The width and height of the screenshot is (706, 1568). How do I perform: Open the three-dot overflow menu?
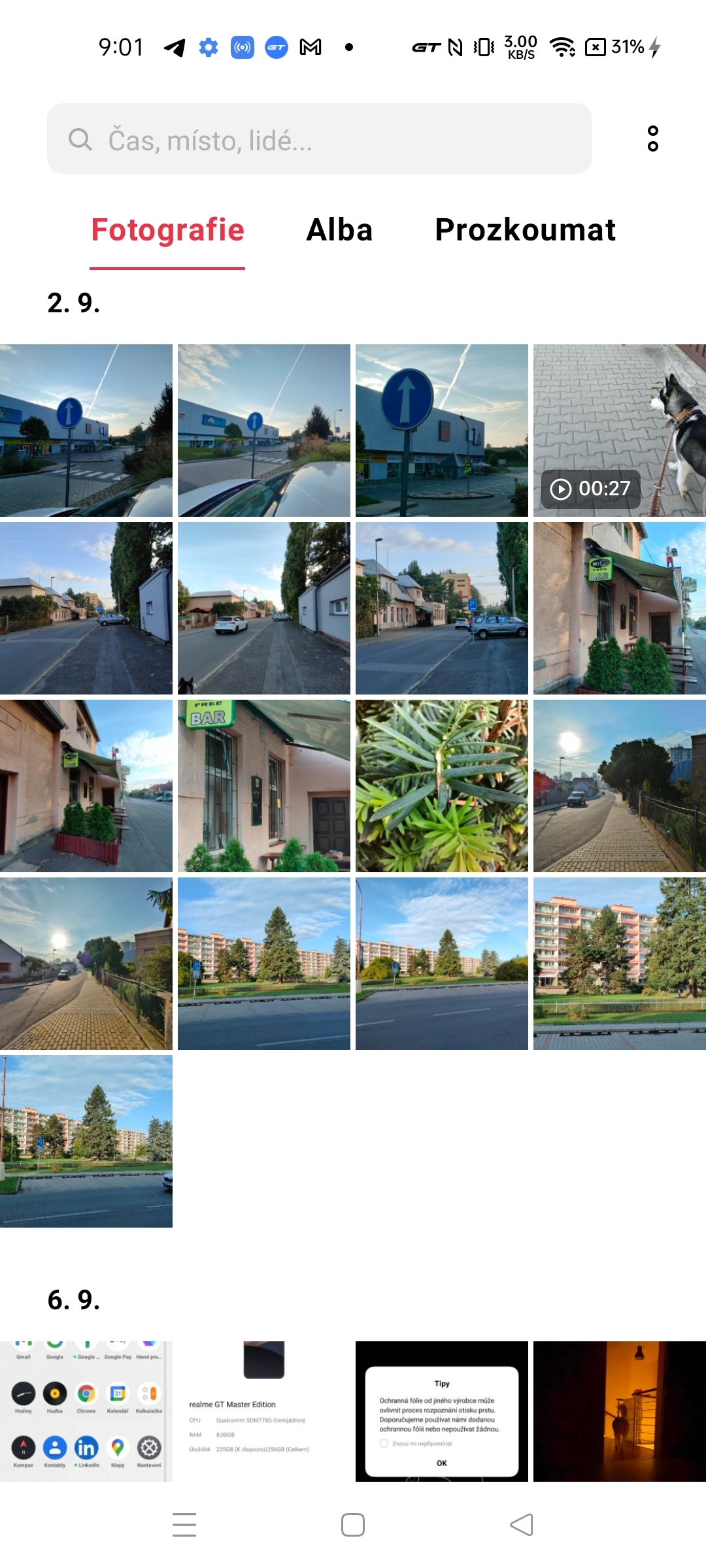[x=652, y=139]
